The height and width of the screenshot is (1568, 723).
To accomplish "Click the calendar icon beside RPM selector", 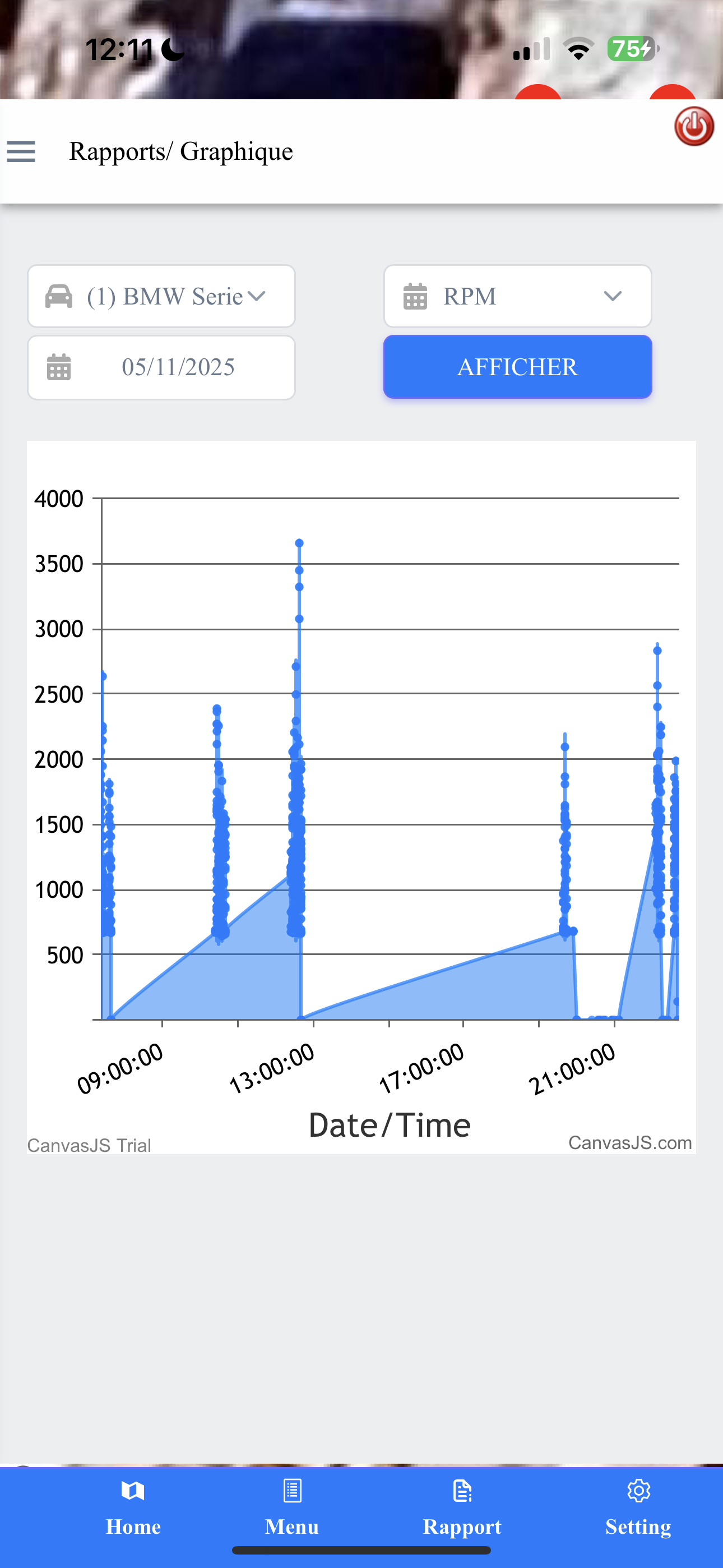I will click(415, 296).
